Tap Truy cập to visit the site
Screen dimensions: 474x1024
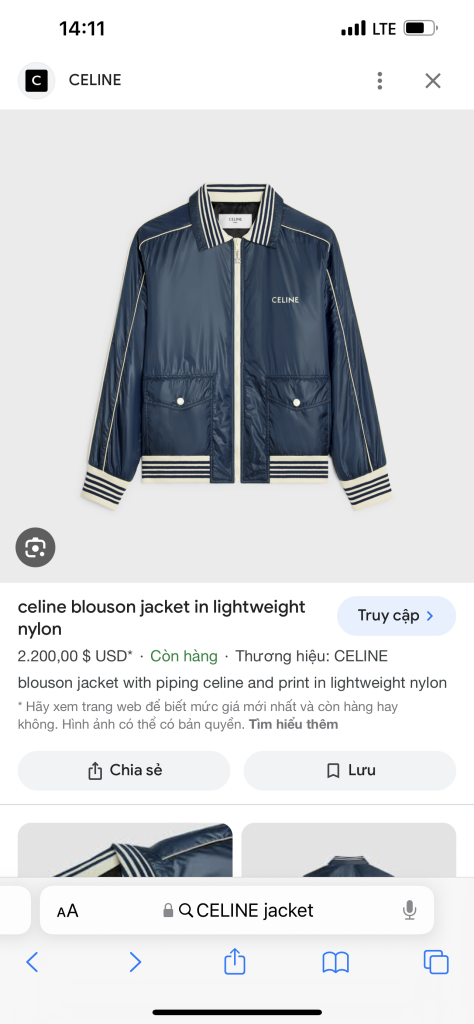396,616
